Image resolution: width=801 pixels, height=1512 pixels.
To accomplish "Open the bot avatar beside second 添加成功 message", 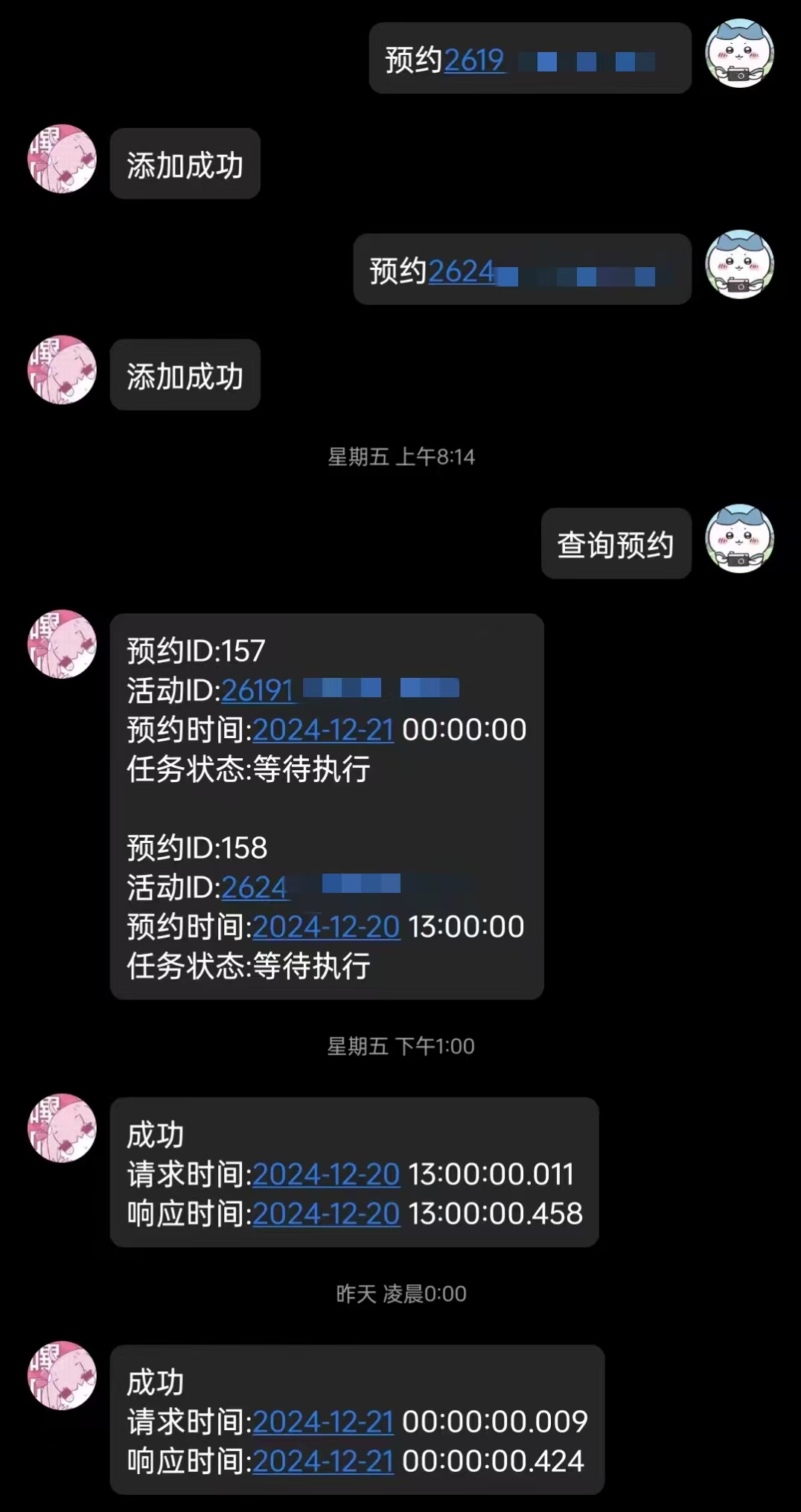I will coord(60,374).
